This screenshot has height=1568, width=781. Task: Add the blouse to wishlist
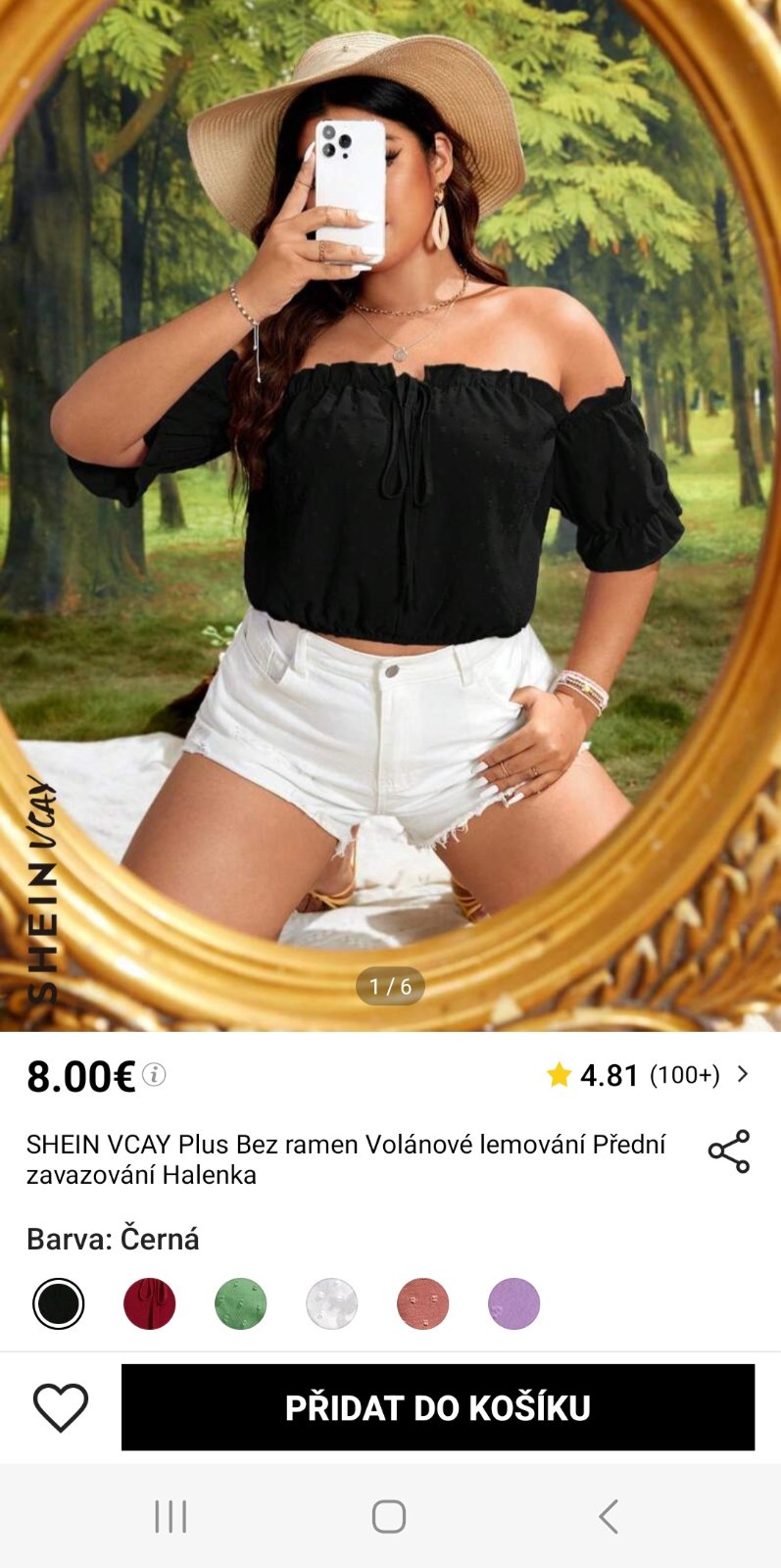pyautogui.click(x=61, y=1407)
